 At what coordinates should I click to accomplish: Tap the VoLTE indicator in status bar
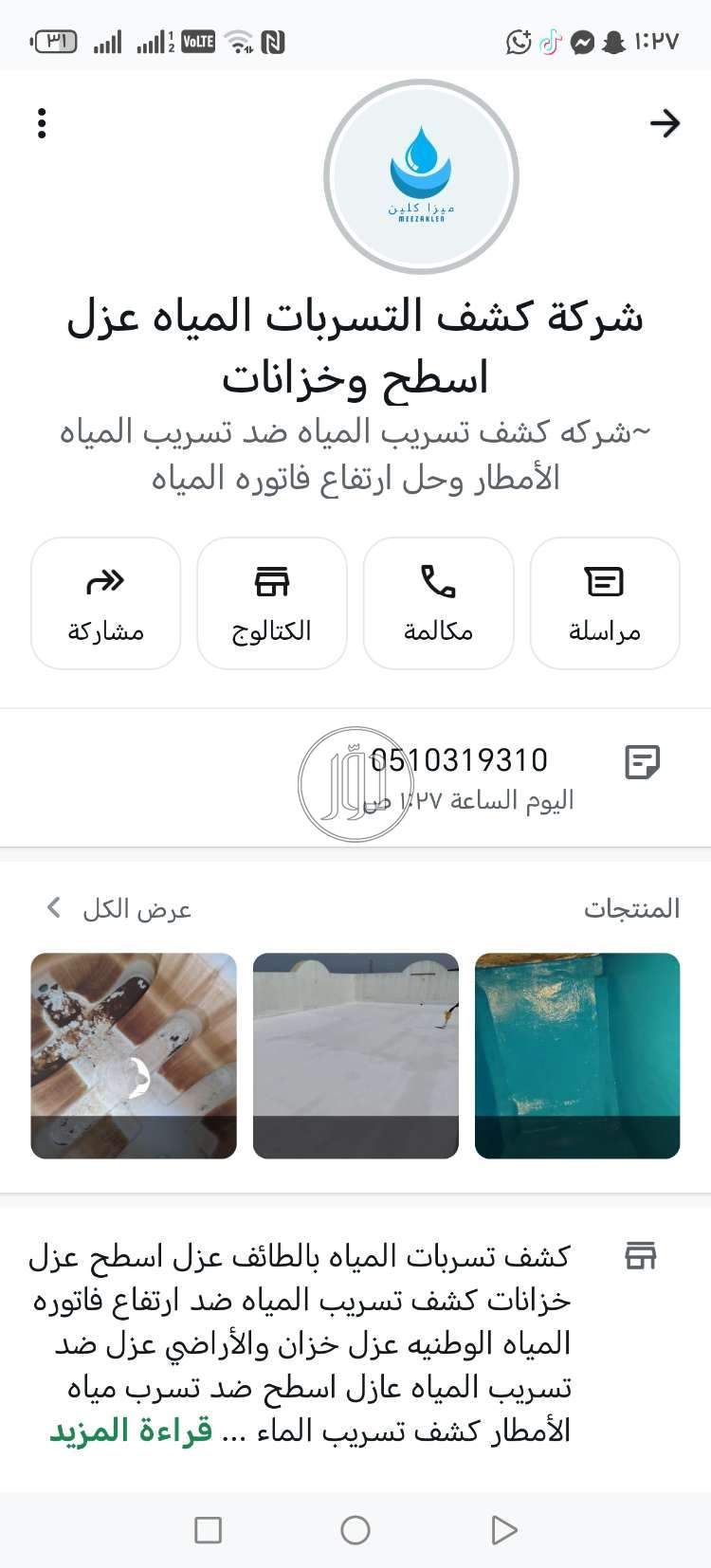click(x=196, y=42)
